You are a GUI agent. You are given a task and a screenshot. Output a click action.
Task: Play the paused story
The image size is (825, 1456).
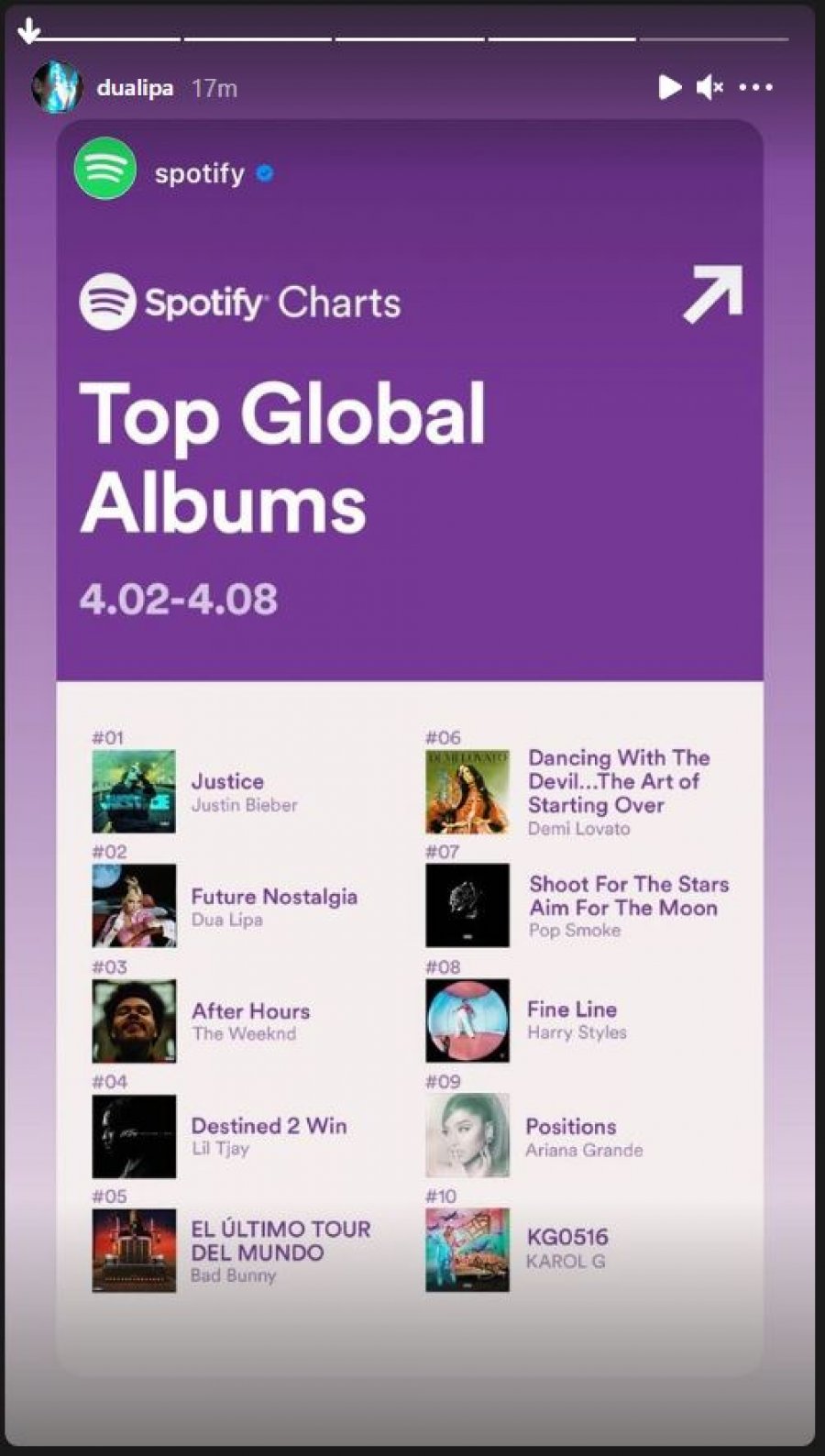pyautogui.click(x=670, y=87)
